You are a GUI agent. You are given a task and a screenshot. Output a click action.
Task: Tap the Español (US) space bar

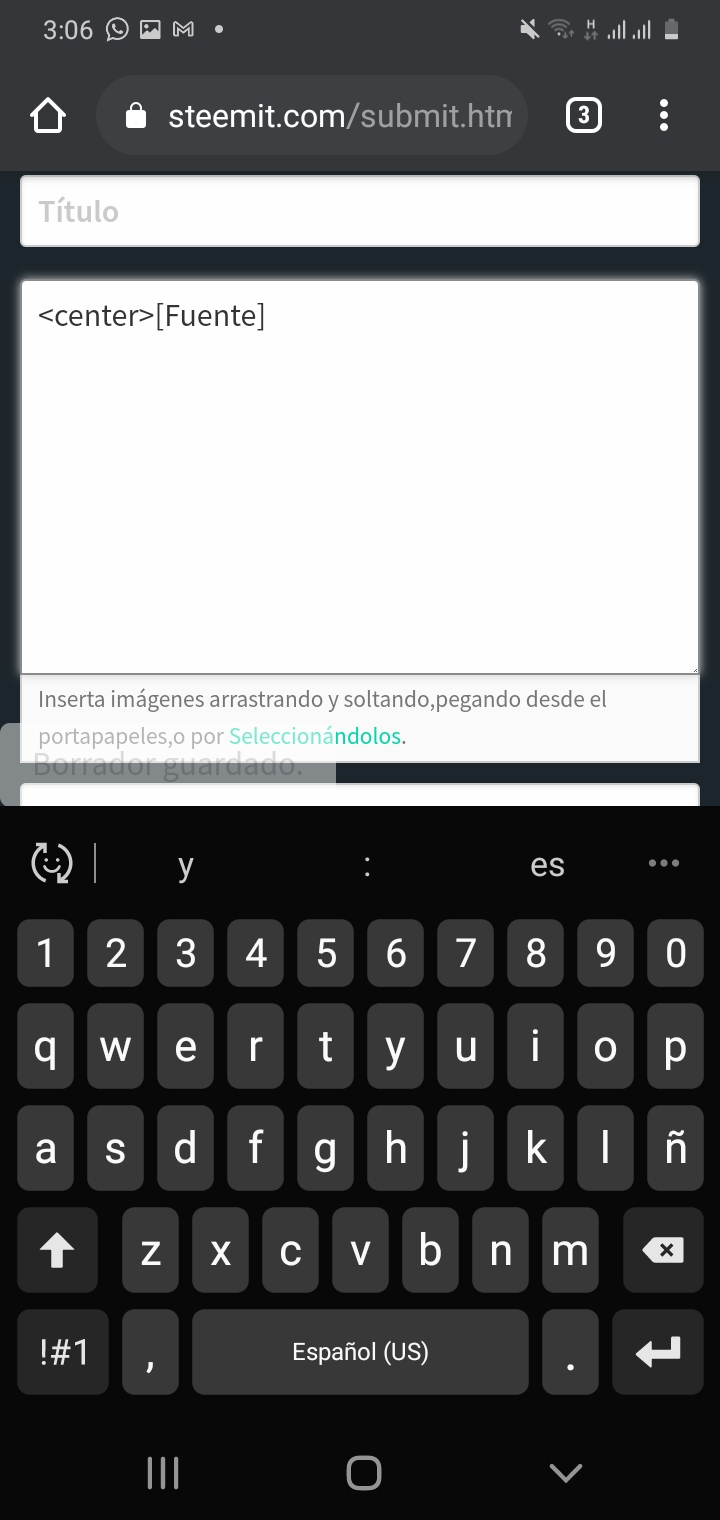click(x=360, y=1352)
